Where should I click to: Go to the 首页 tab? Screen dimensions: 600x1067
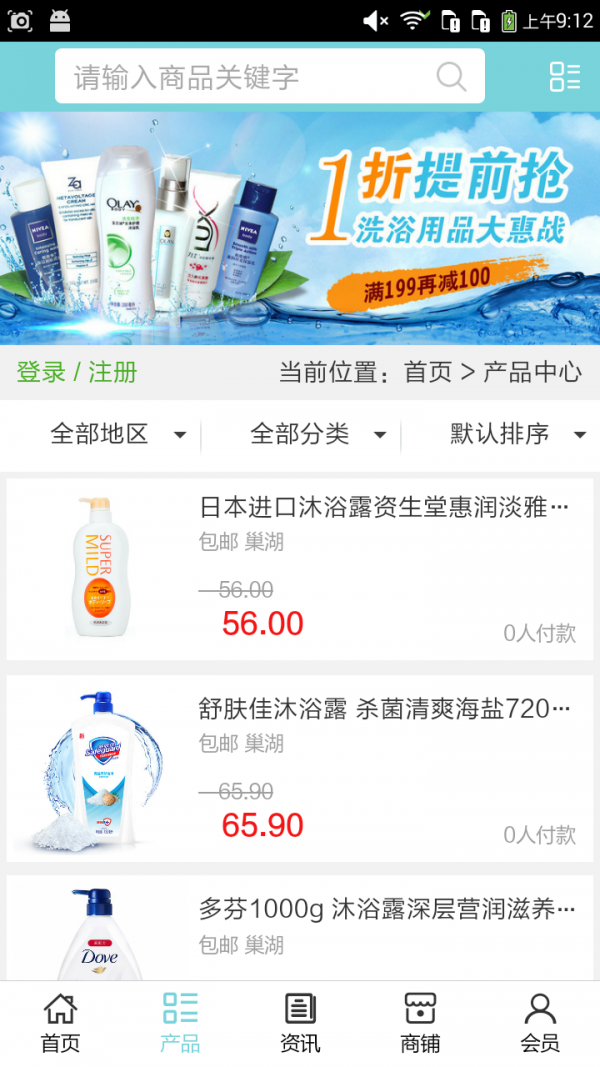point(60,1023)
